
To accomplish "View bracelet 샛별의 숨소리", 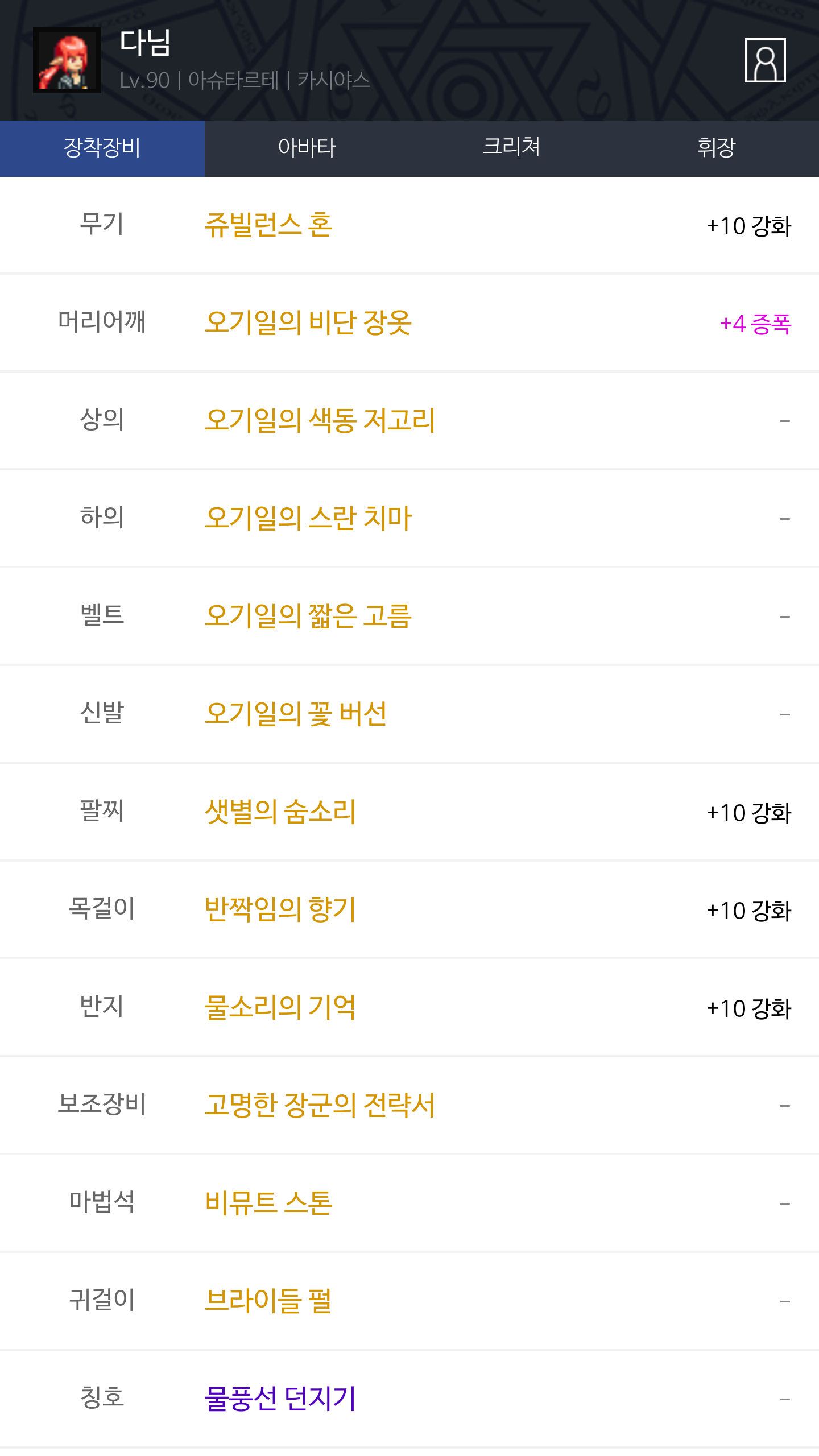I will click(280, 812).
